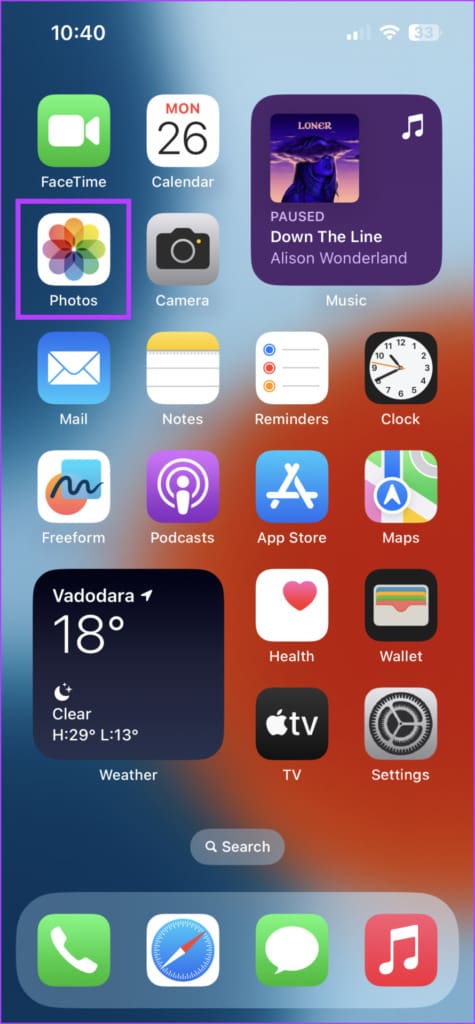Image resolution: width=475 pixels, height=1024 pixels.
Task: Launch Freeform
Action: coord(74,487)
